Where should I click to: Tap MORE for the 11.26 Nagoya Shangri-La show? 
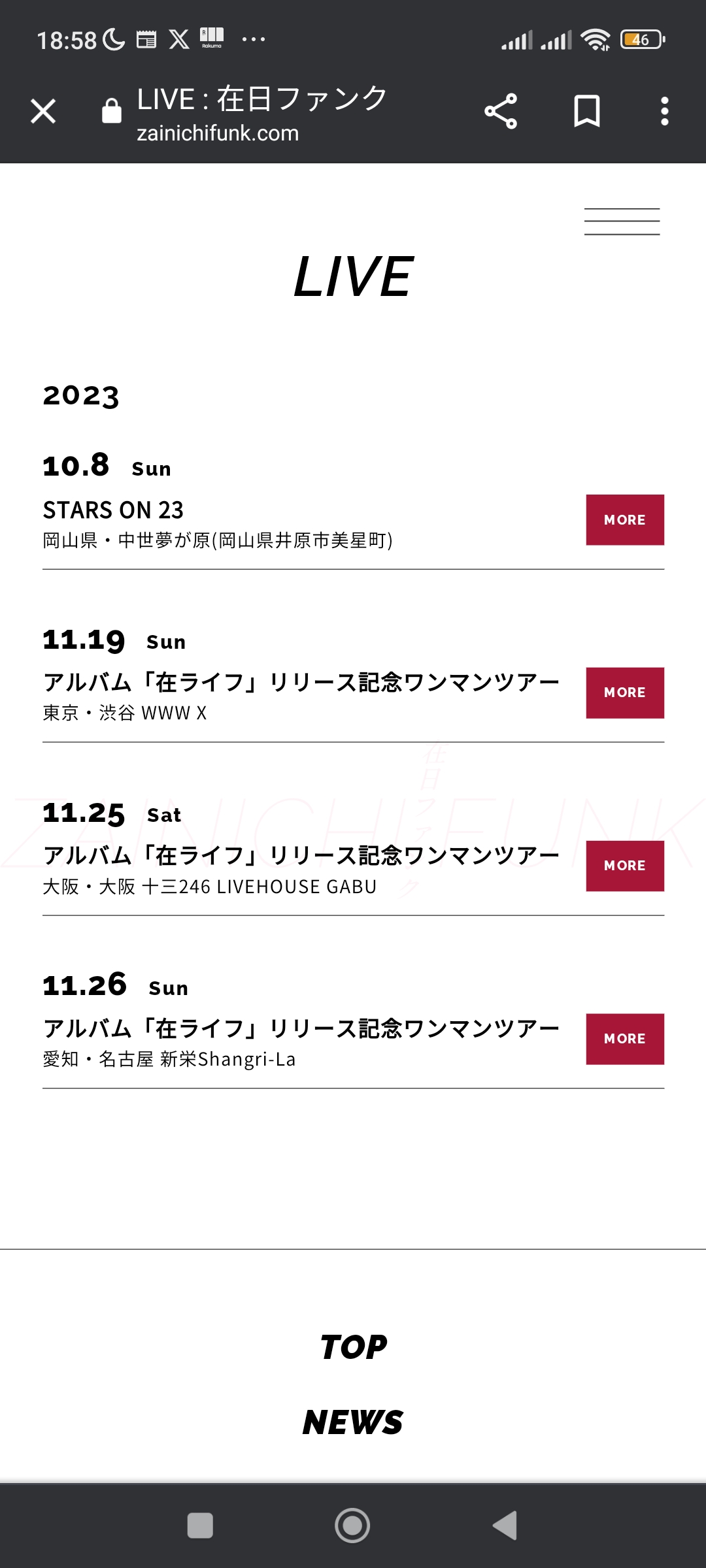[x=624, y=1039]
